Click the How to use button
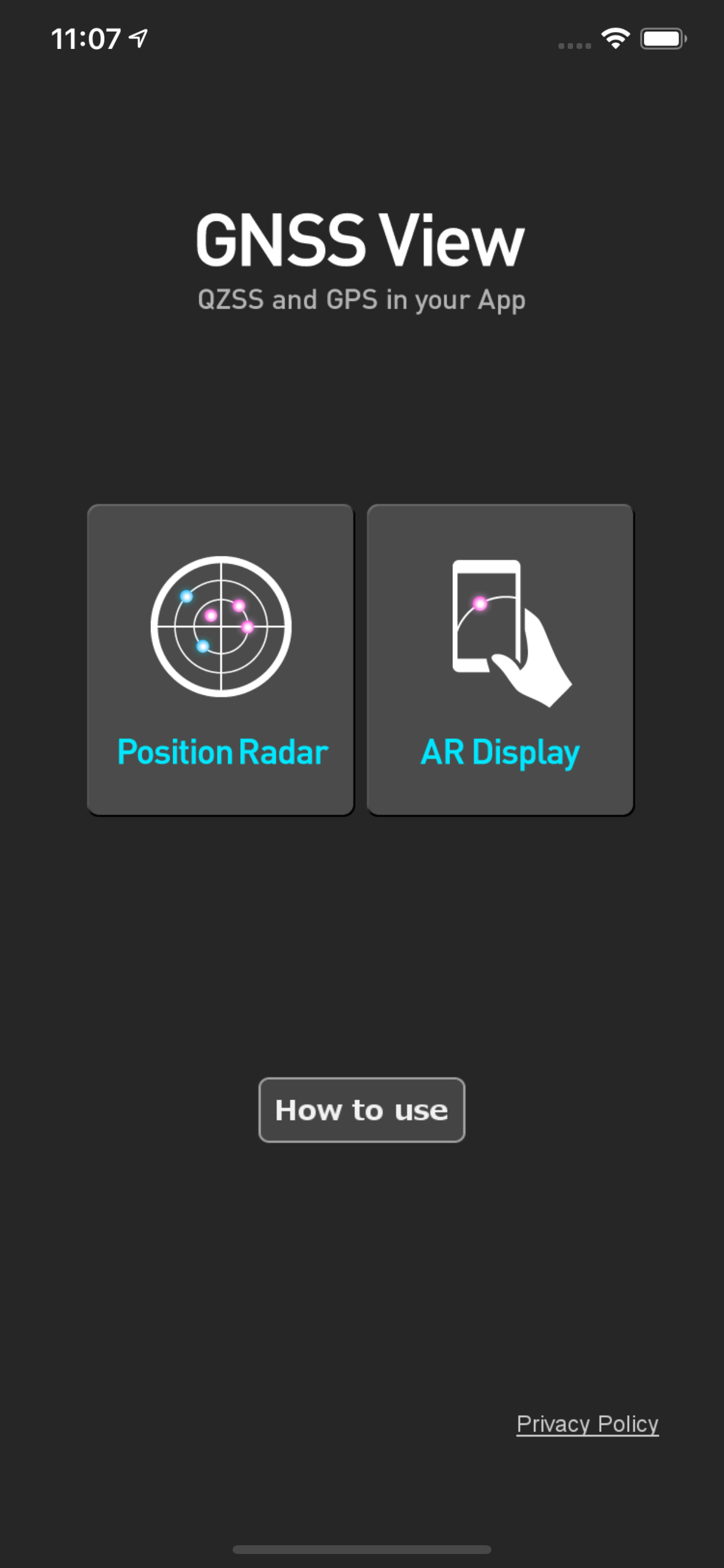 click(x=361, y=1109)
